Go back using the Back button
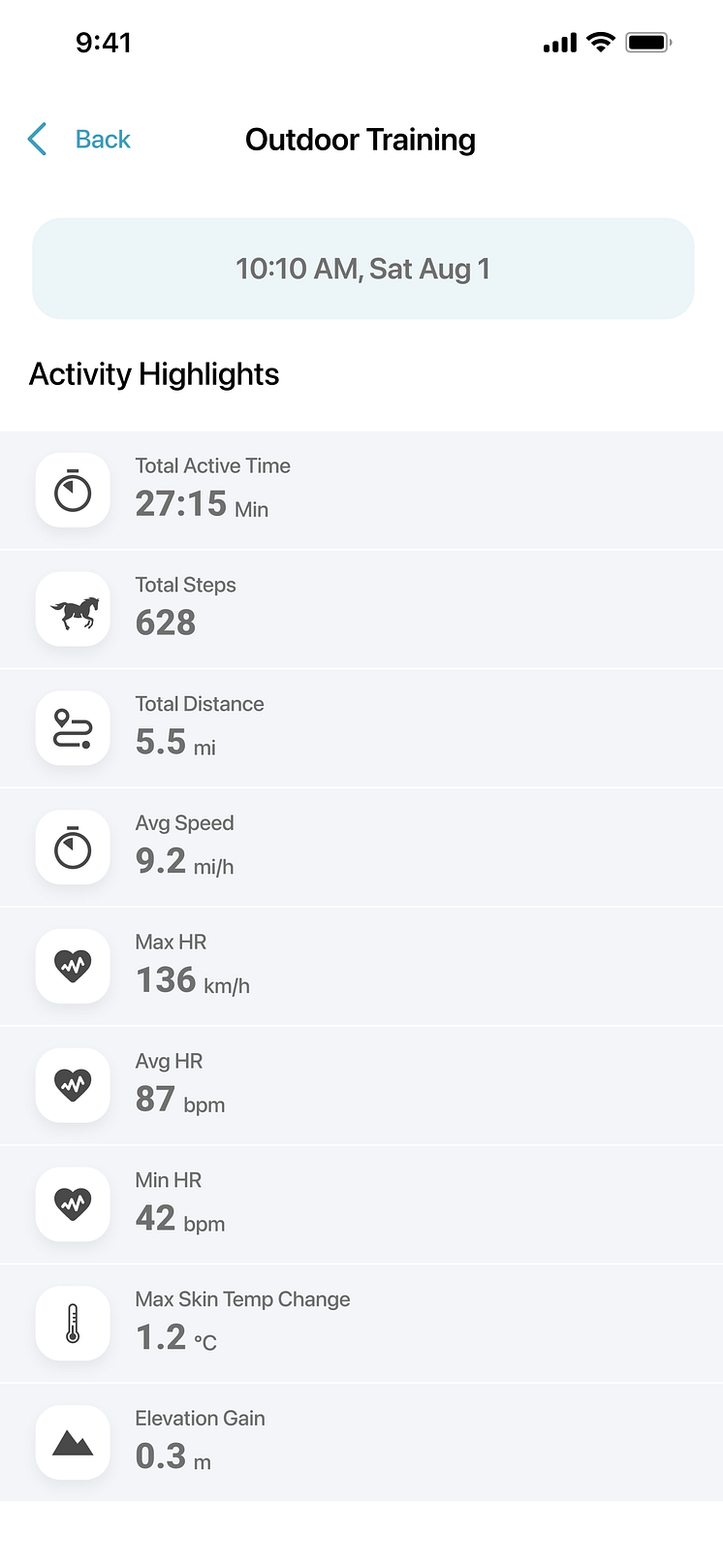This screenshot has width=723, height=1568. [79, 140]
